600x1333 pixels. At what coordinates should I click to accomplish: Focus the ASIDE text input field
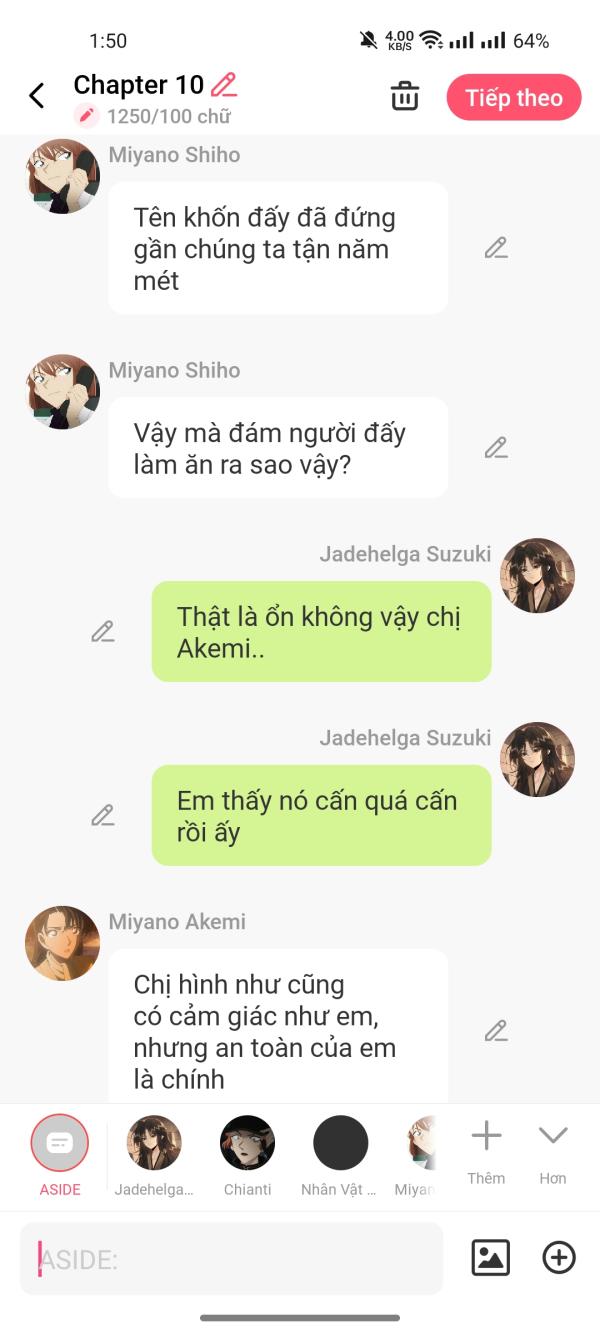[232, 1259]
